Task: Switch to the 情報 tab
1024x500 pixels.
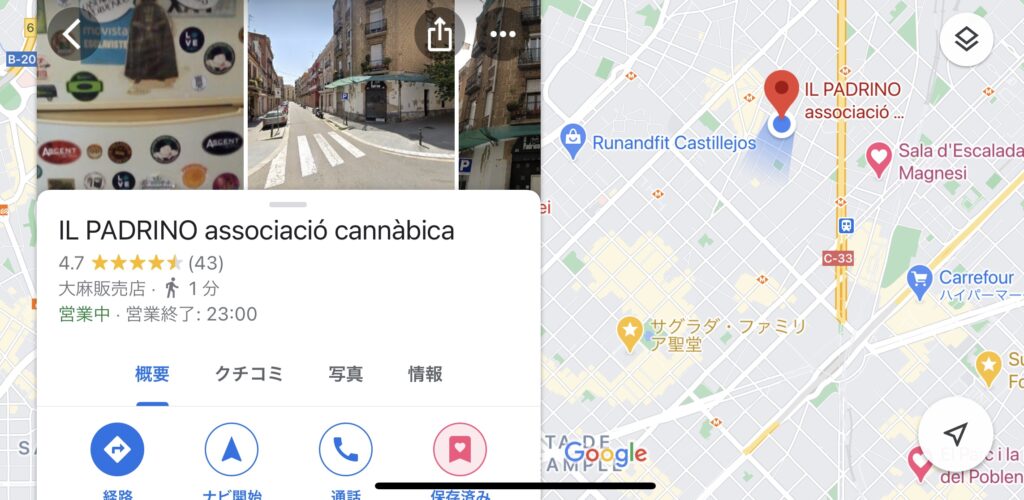Action: click(x=425, y=375)
